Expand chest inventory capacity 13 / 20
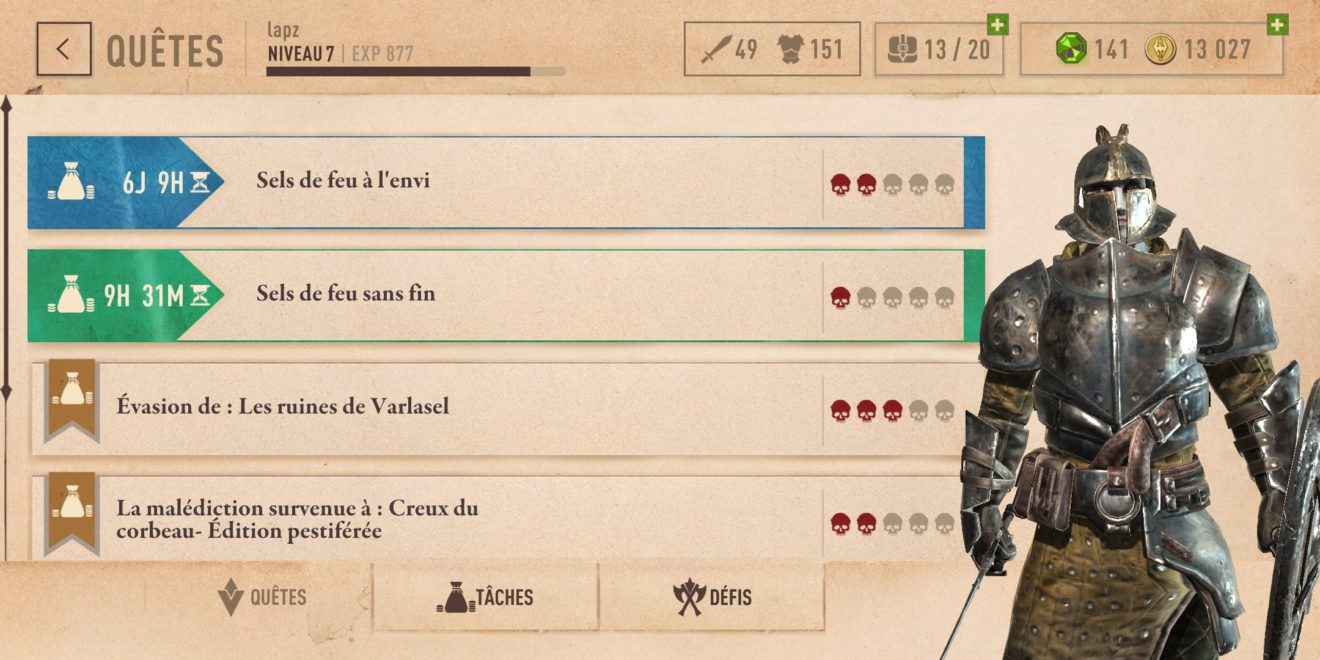 point(996,25)
